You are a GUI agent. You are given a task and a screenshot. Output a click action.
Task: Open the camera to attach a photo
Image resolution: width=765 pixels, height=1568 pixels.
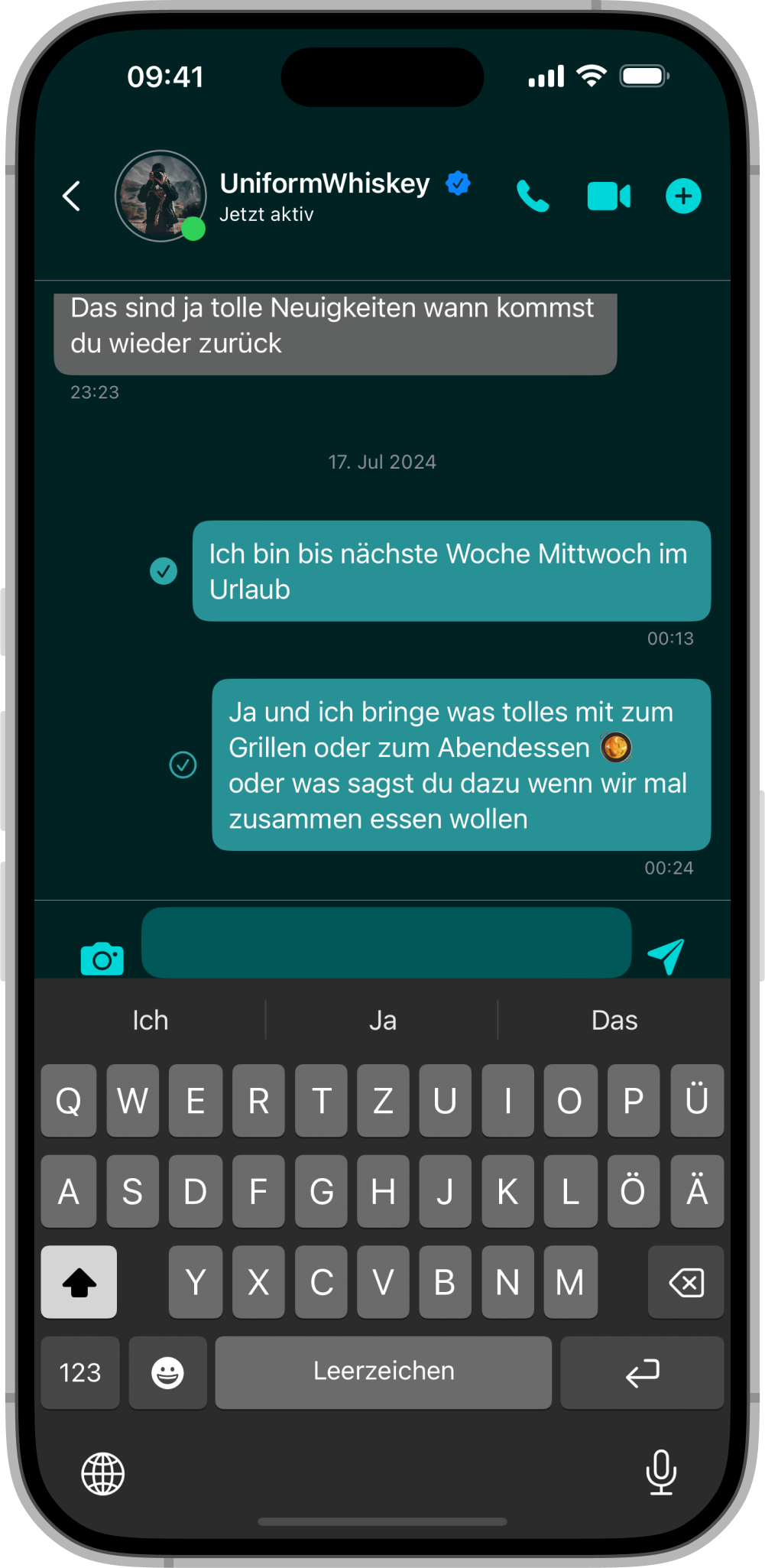tap(102, 959)
